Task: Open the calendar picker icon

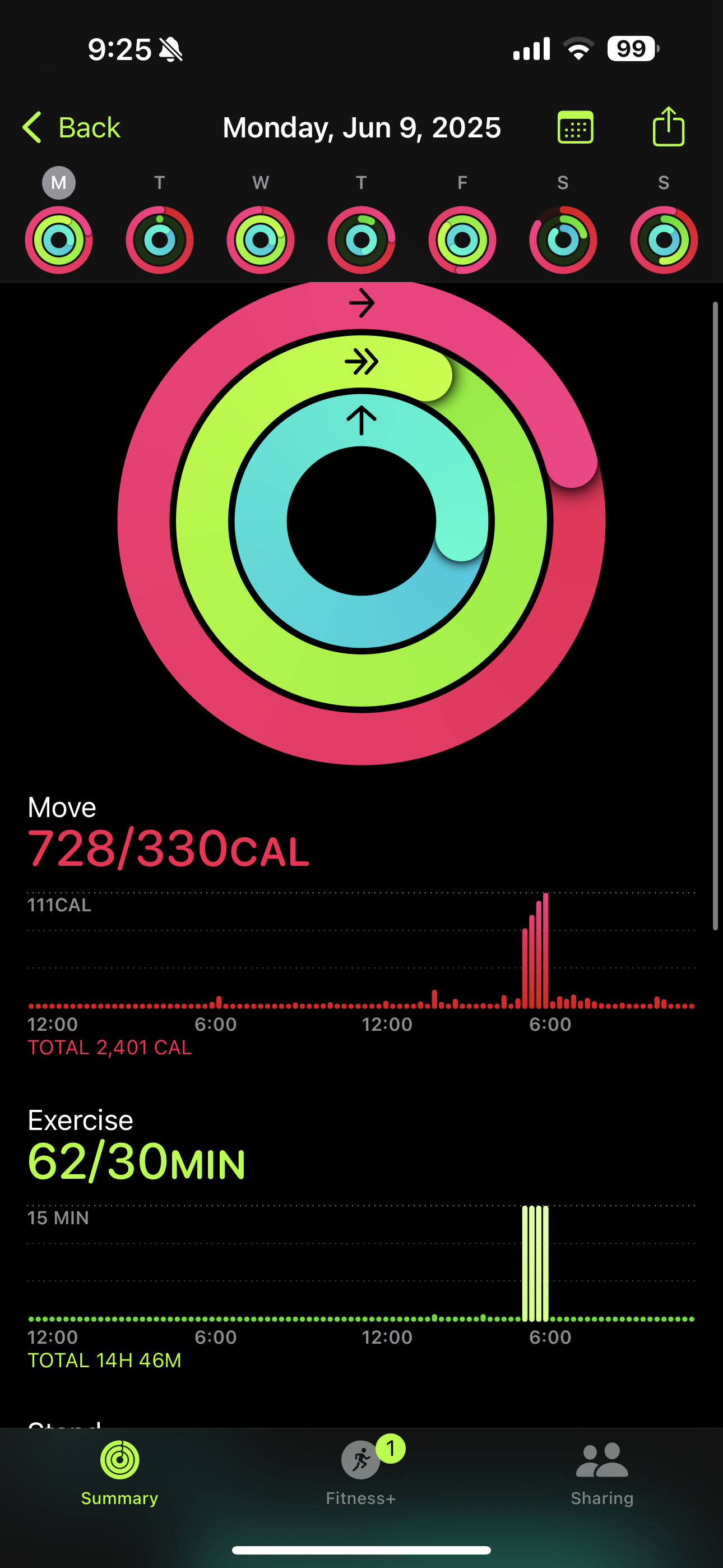Action: point(576,128)
